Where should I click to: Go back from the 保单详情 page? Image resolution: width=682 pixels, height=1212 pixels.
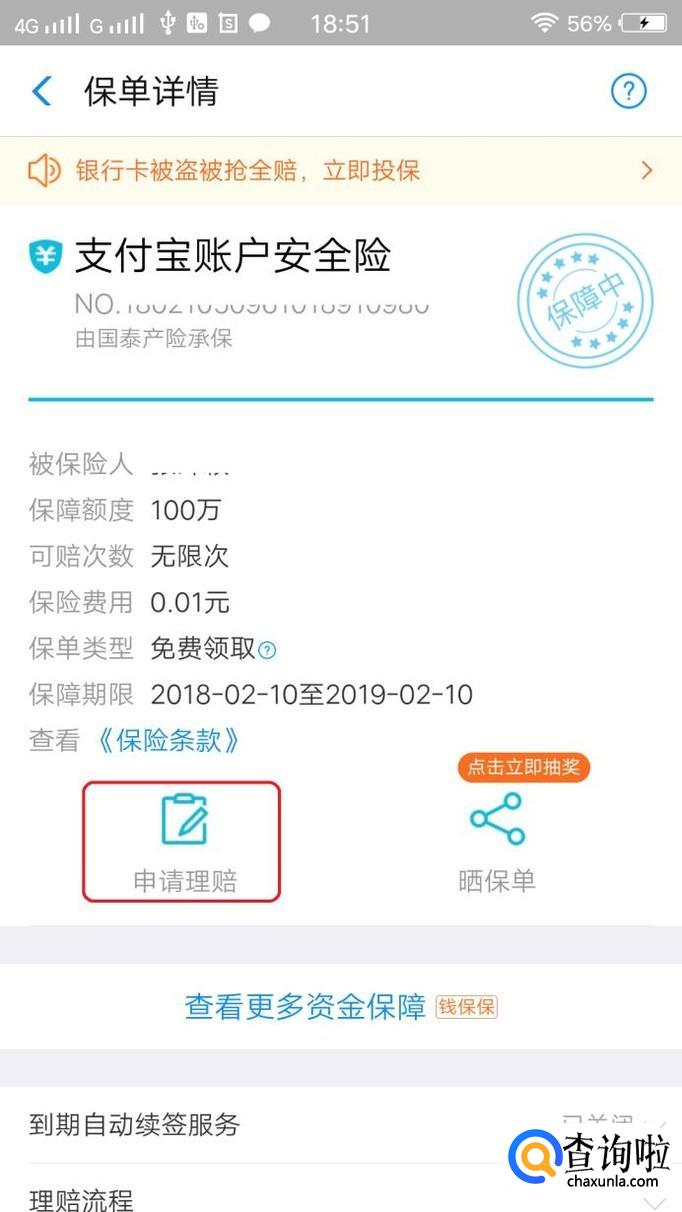click(x=42, y=92)
